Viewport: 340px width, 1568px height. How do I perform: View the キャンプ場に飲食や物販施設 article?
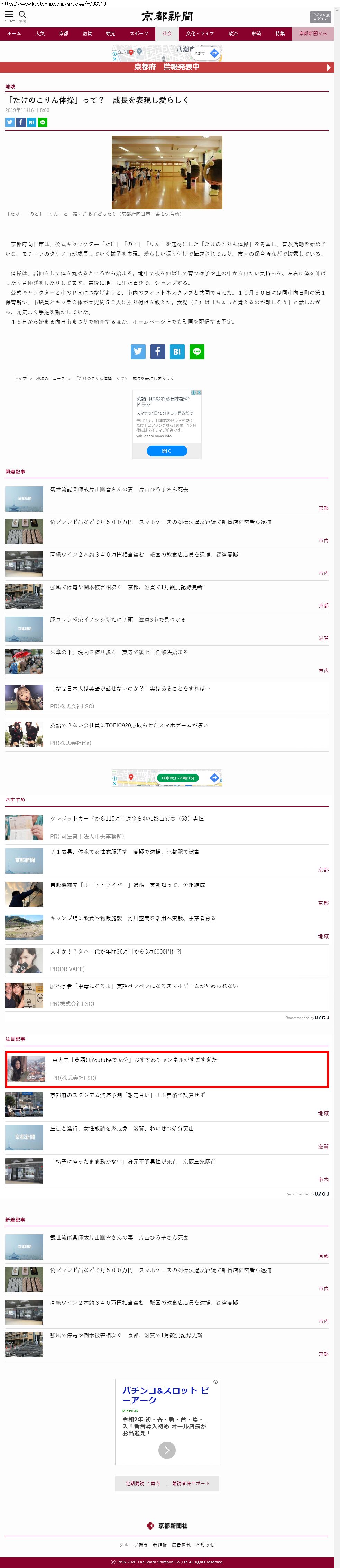coord(132,918)
